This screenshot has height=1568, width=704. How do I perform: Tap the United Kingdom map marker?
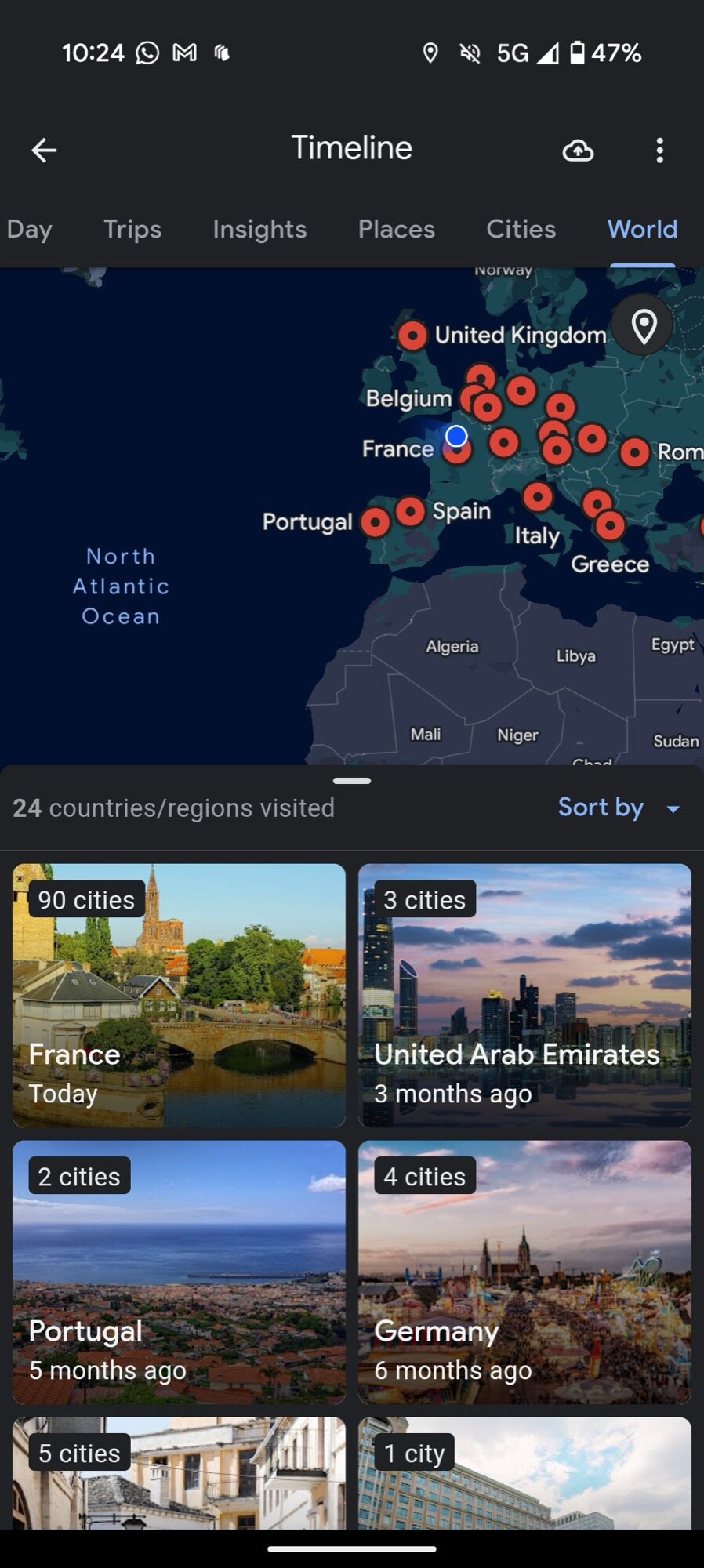(x=412, y=336)
